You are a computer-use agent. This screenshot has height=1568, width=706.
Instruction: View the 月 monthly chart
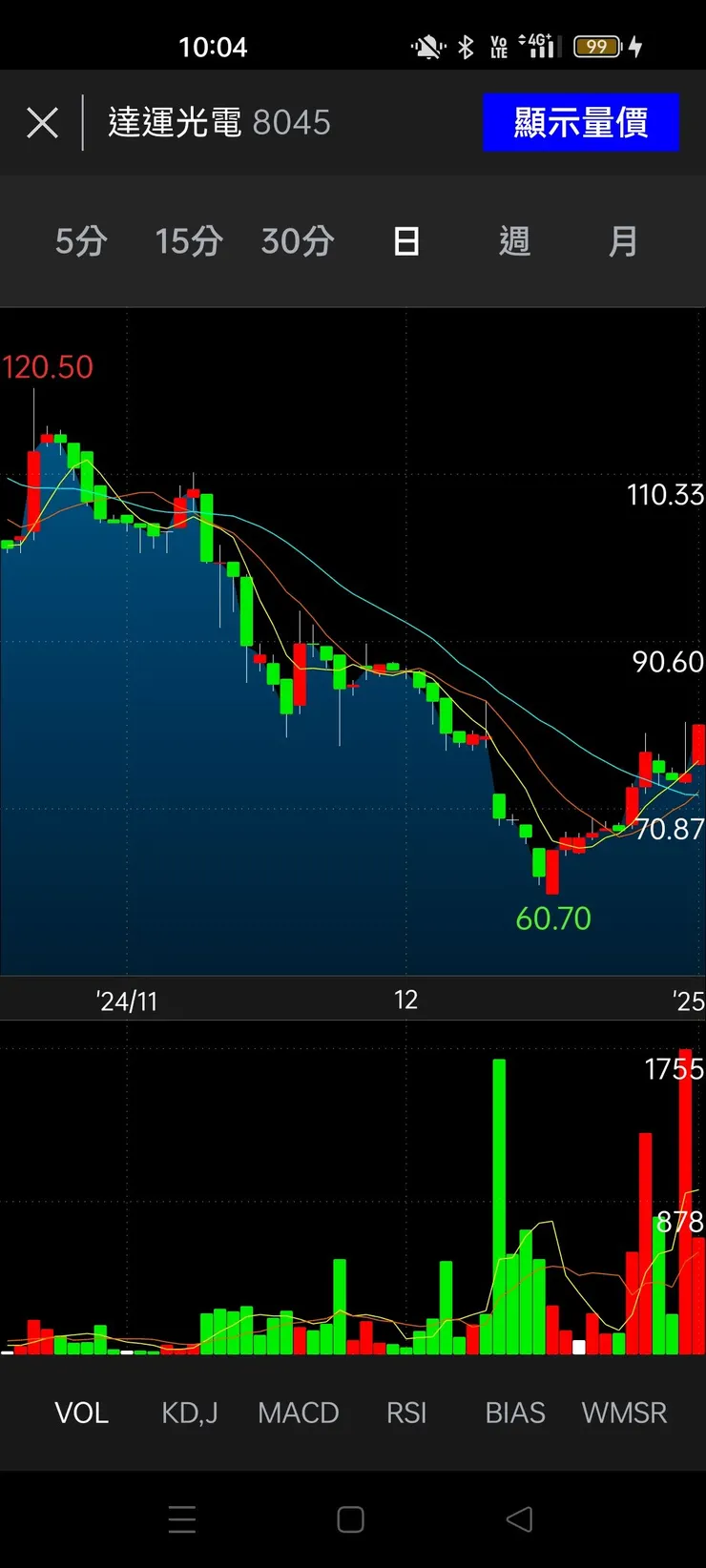click(x=623, y=241)
